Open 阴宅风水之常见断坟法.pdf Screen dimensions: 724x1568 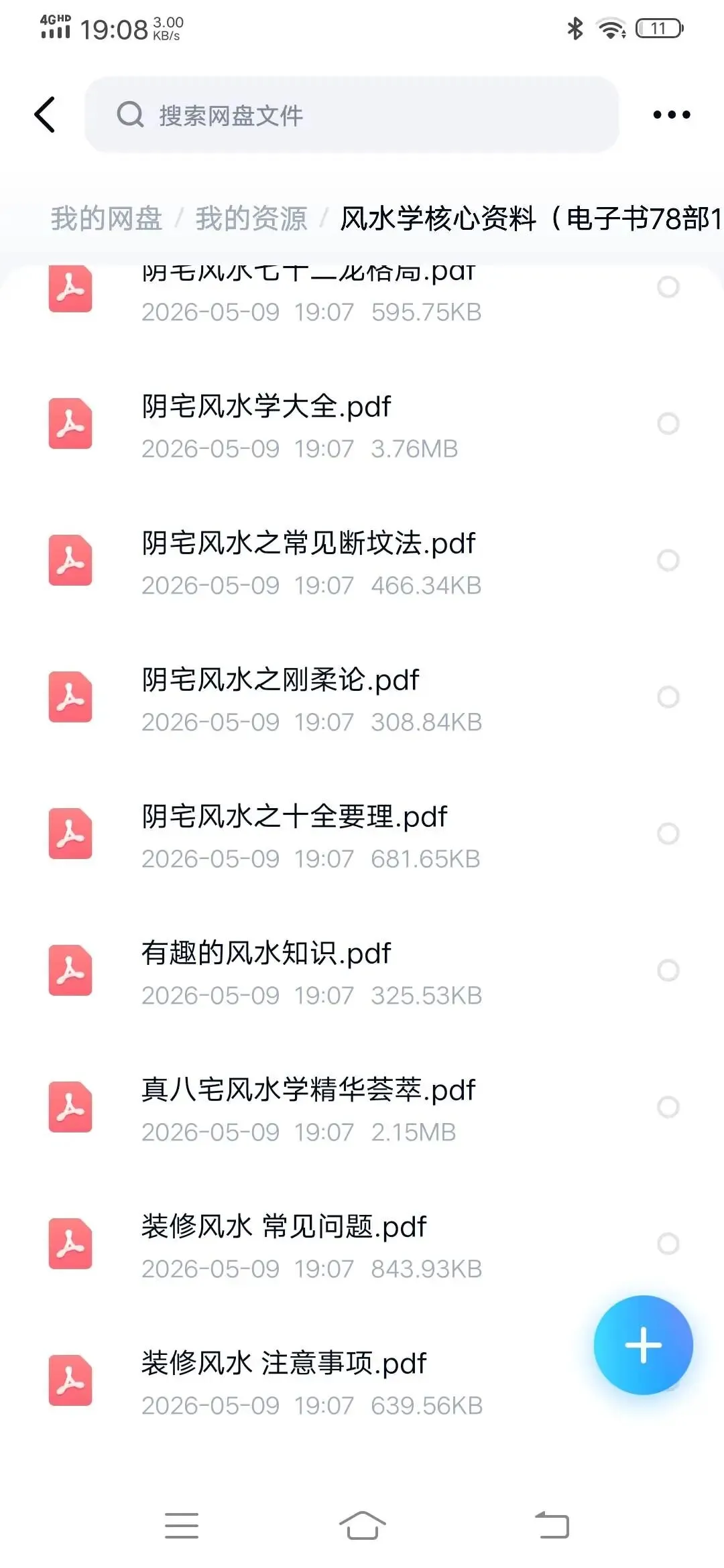click(x=362, y=562)
